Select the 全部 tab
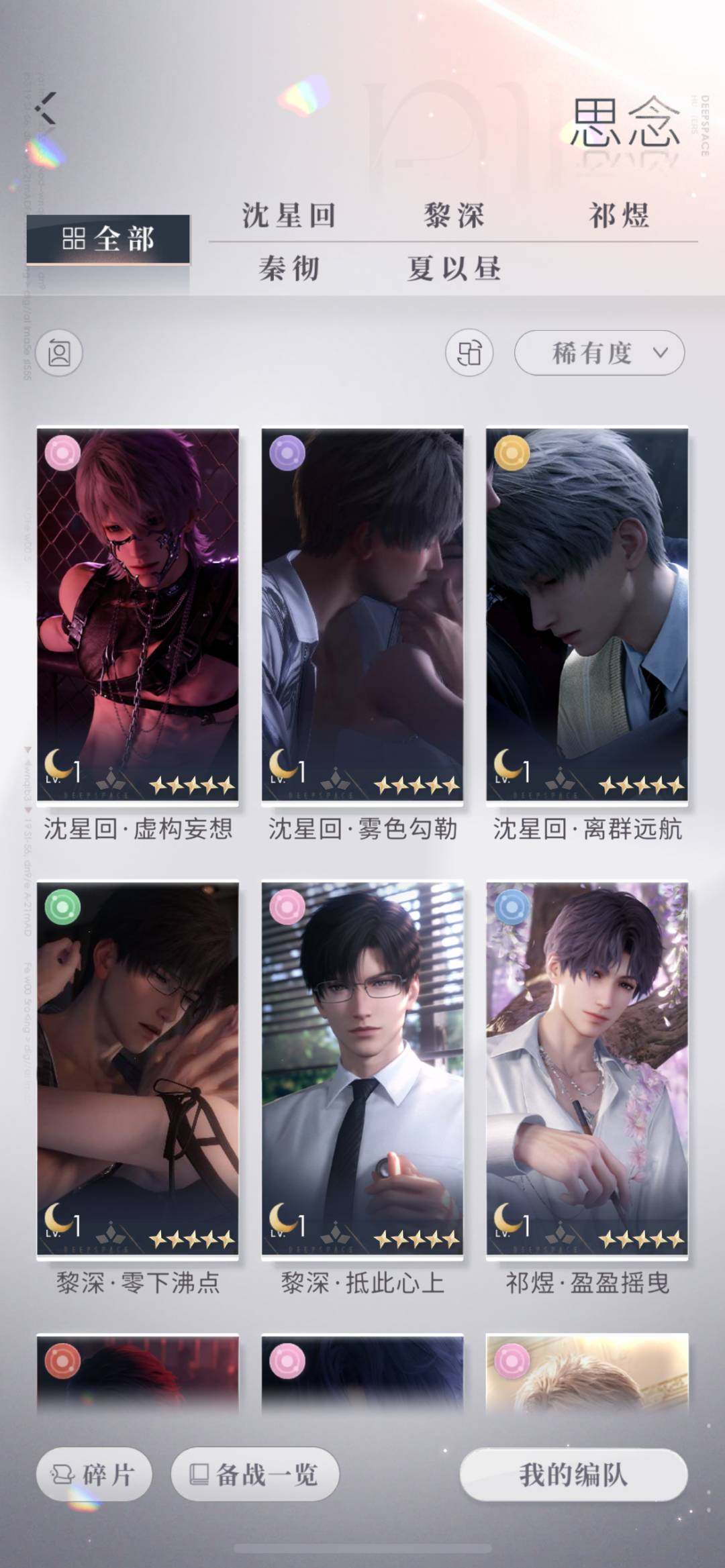The image size is (725, 1568). 108,239
